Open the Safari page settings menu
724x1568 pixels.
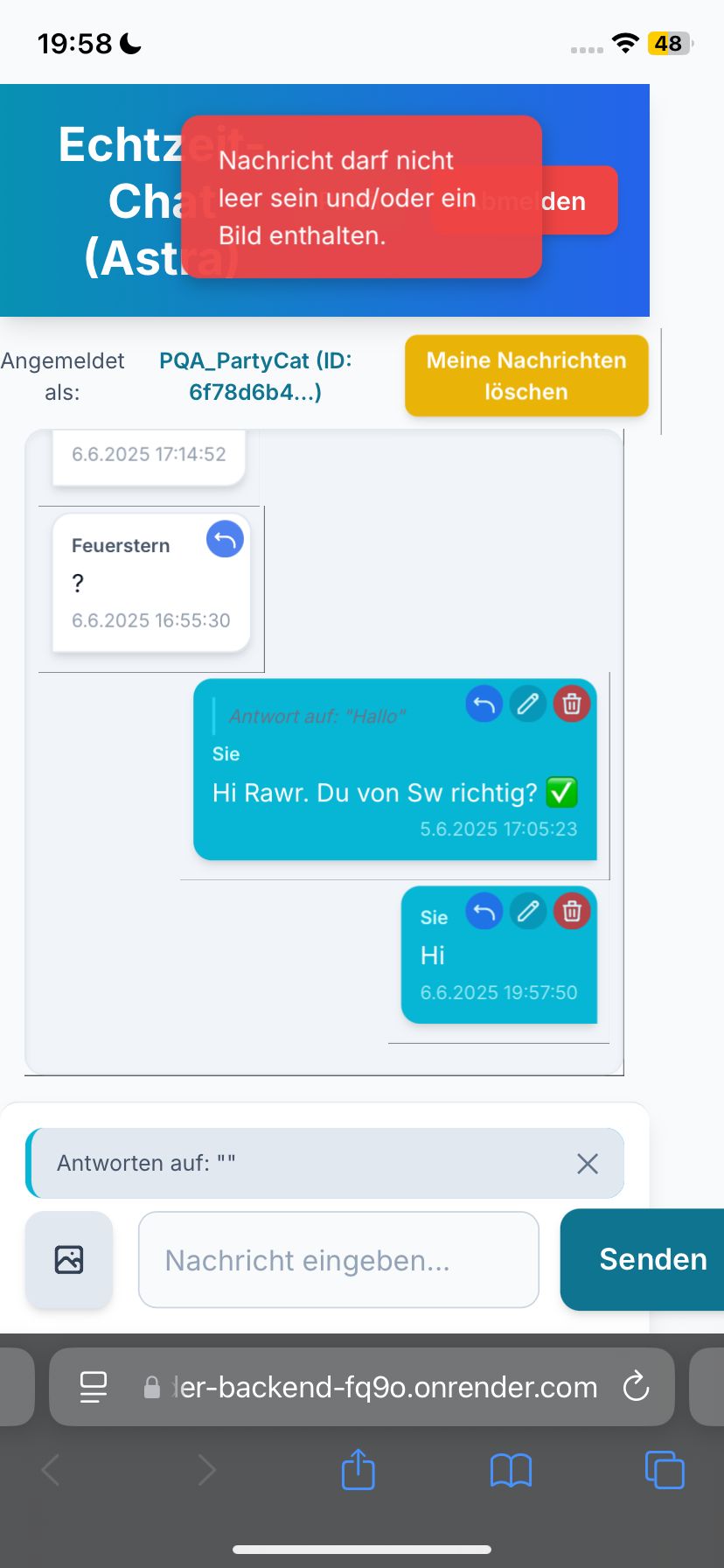coord(93,1387)
